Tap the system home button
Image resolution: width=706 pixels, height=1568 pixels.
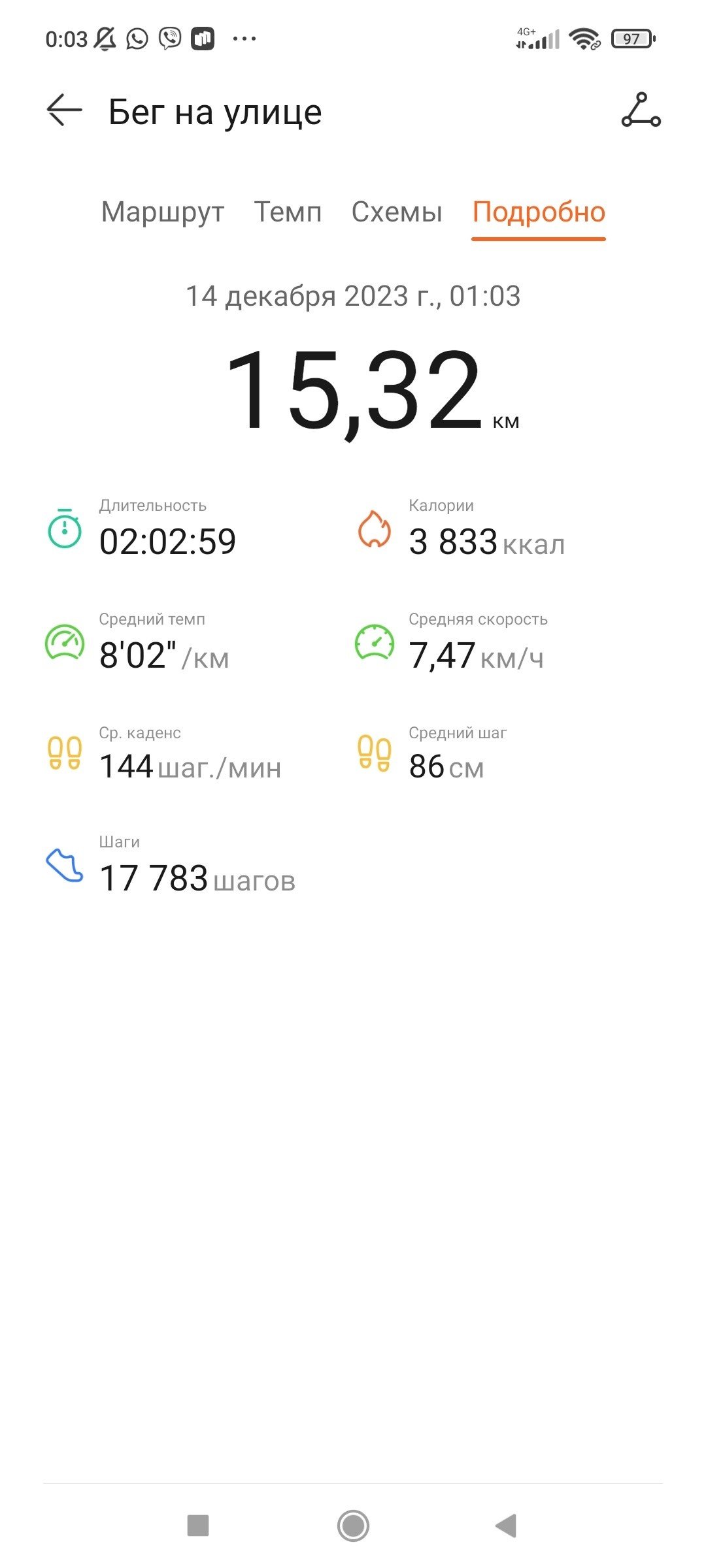tap(353, 1526)
